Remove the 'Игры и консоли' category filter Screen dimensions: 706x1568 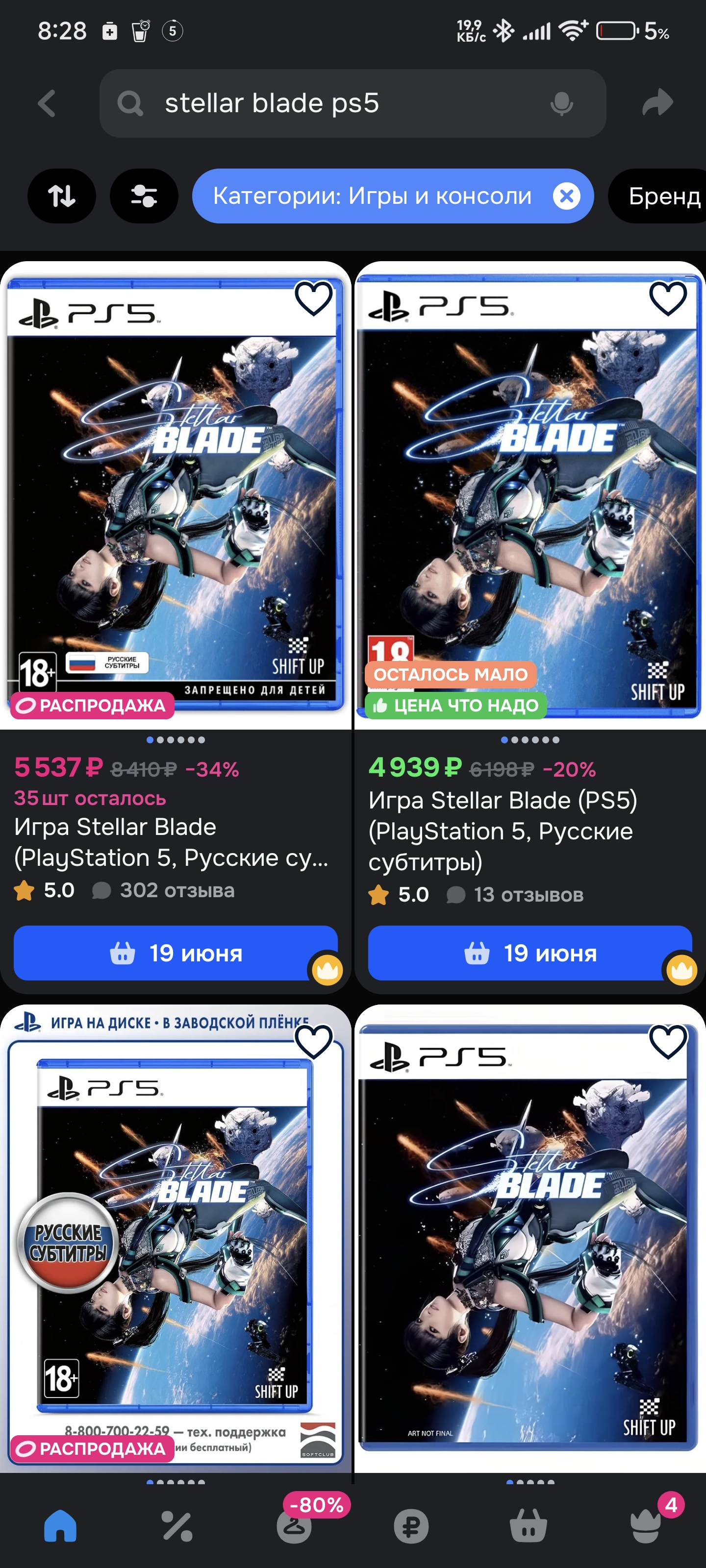tap(566, 196)
